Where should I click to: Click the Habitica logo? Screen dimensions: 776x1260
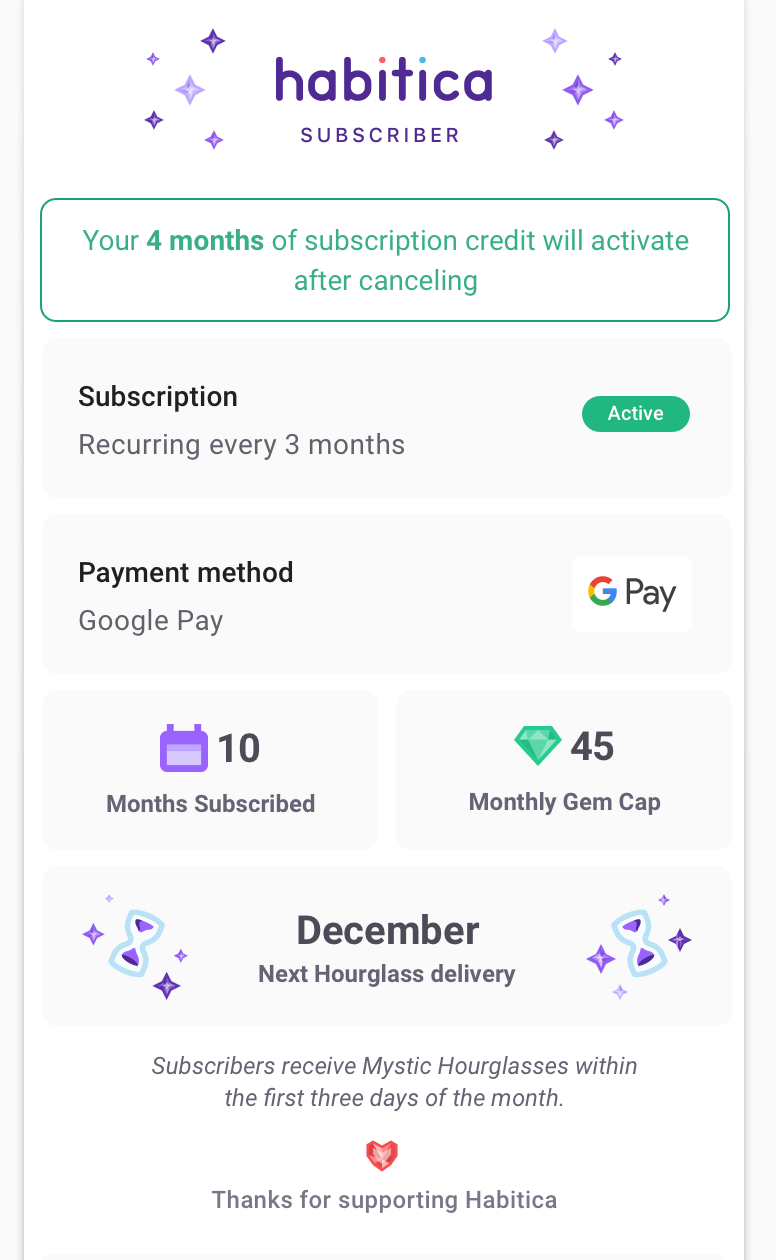tap(383, 80)
